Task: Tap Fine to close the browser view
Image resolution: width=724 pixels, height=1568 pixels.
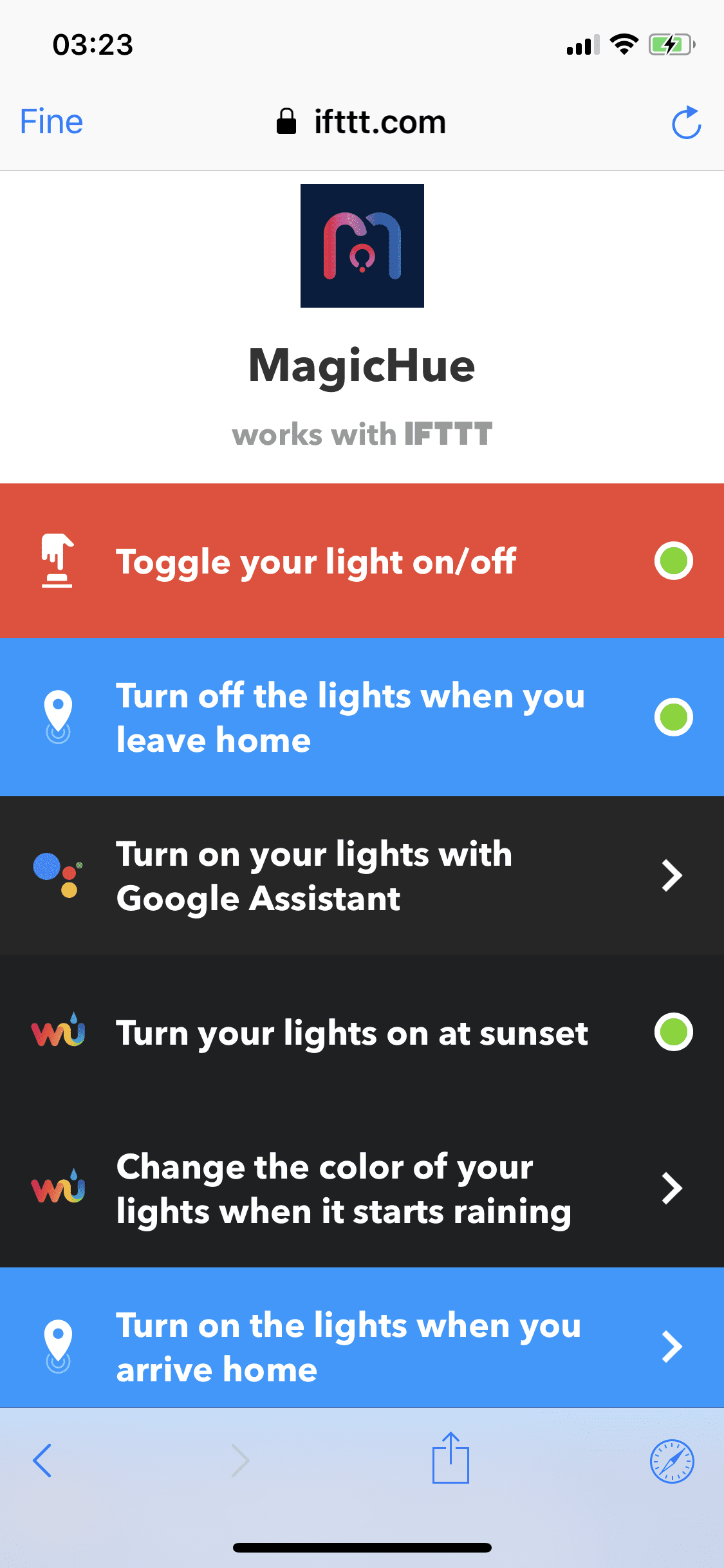Action: click(51, 122)
